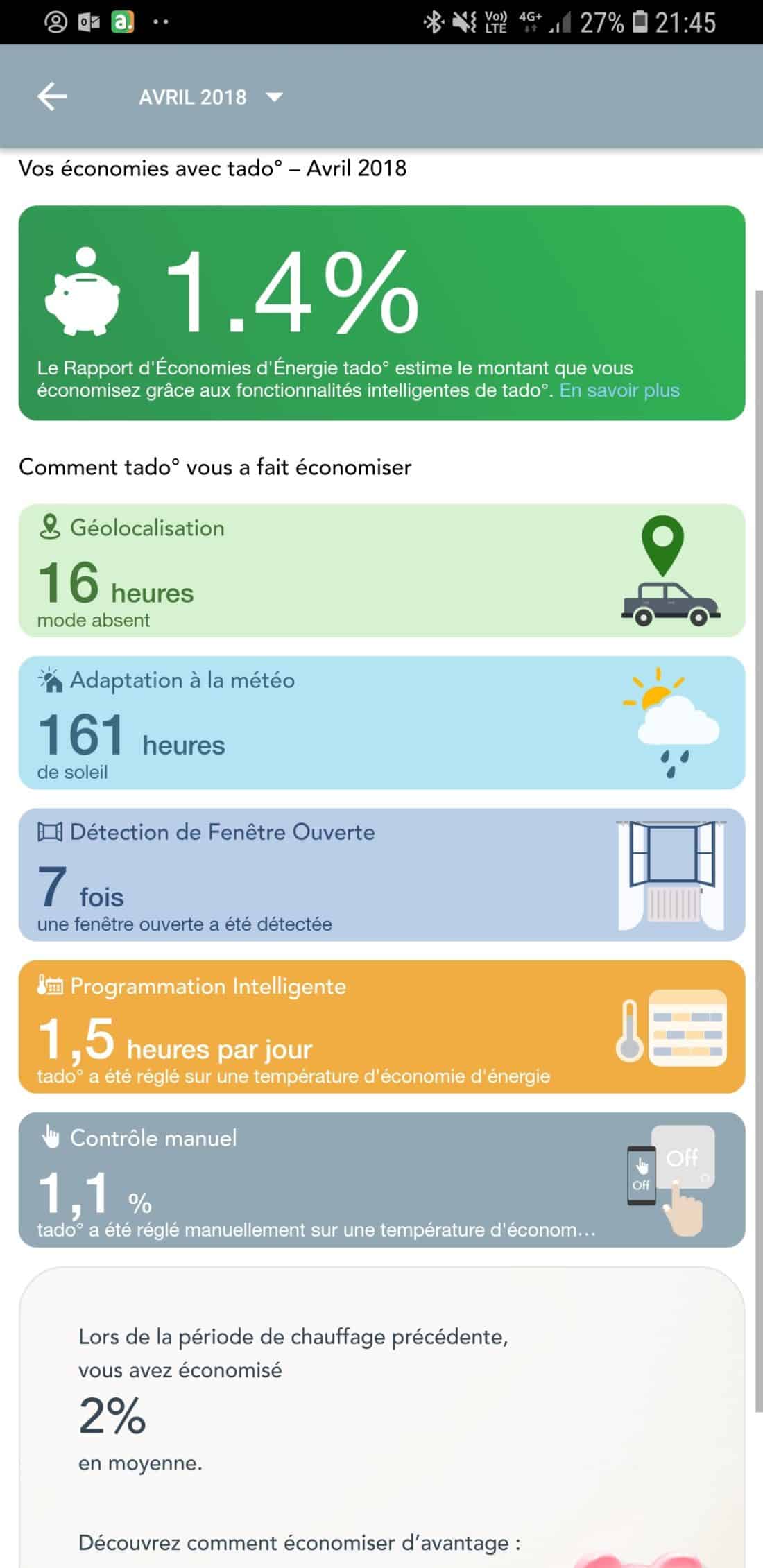The width and height of the screenshot is (763, 1568).
Task: Go back with the arrow icon
Action: pyautogui.click(x=52, y=96)
